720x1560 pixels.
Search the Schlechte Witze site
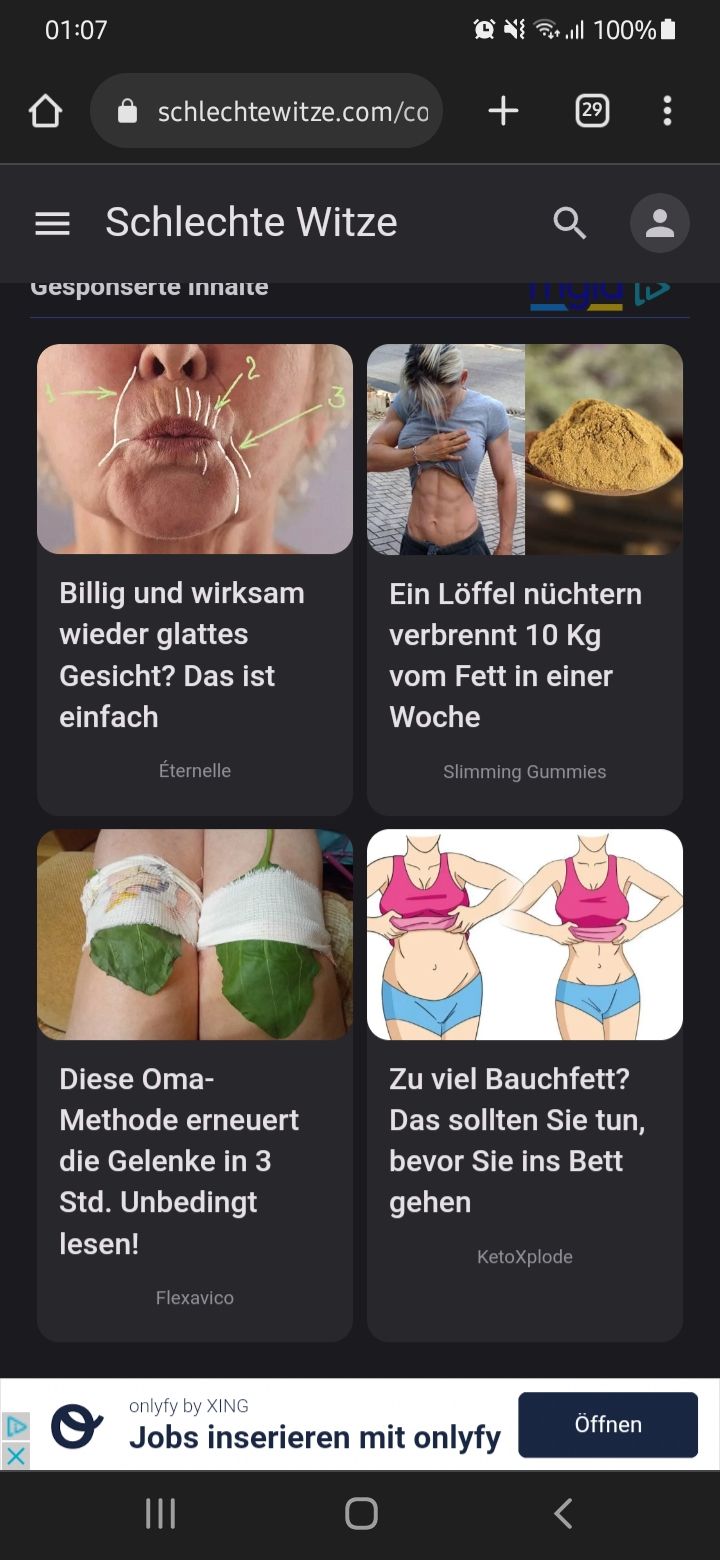click(x=569, y=223)
